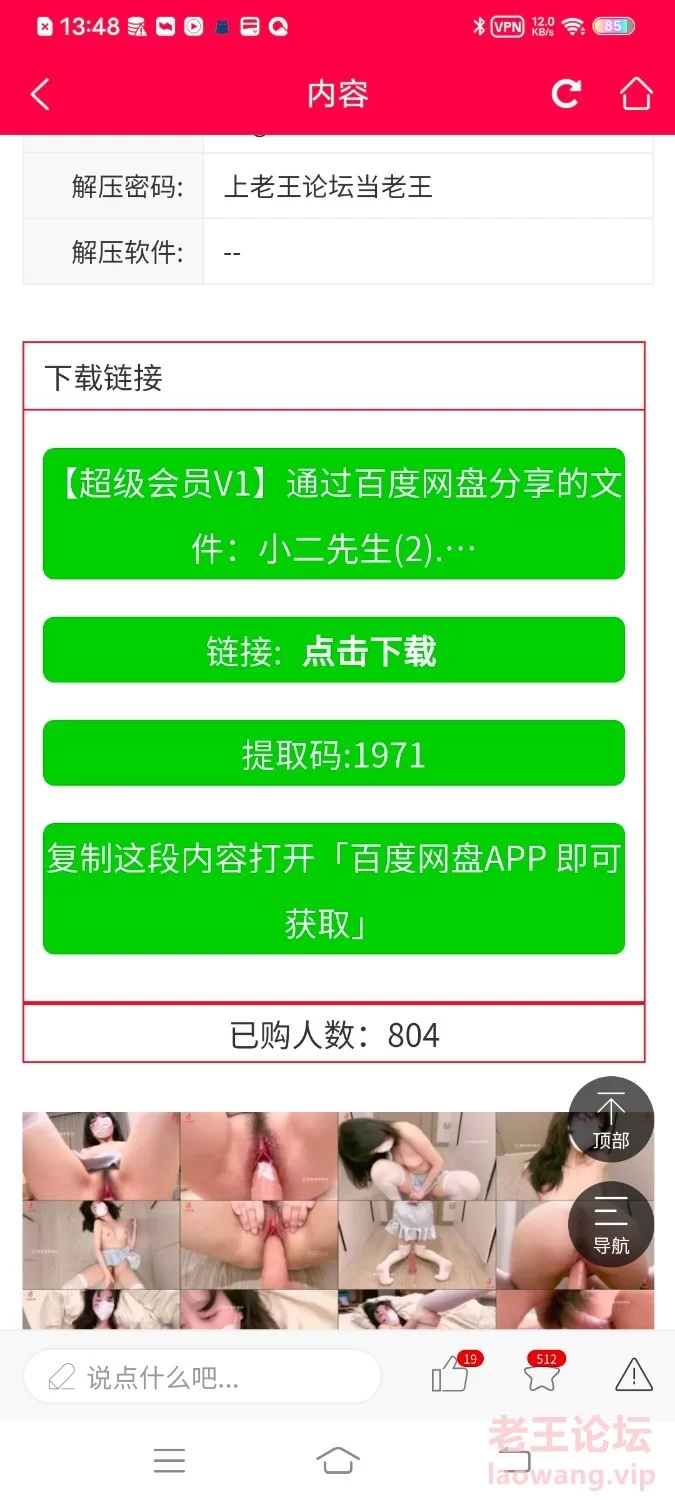
Task: Favorite the post with star icon
Action: coord(544,1375)
